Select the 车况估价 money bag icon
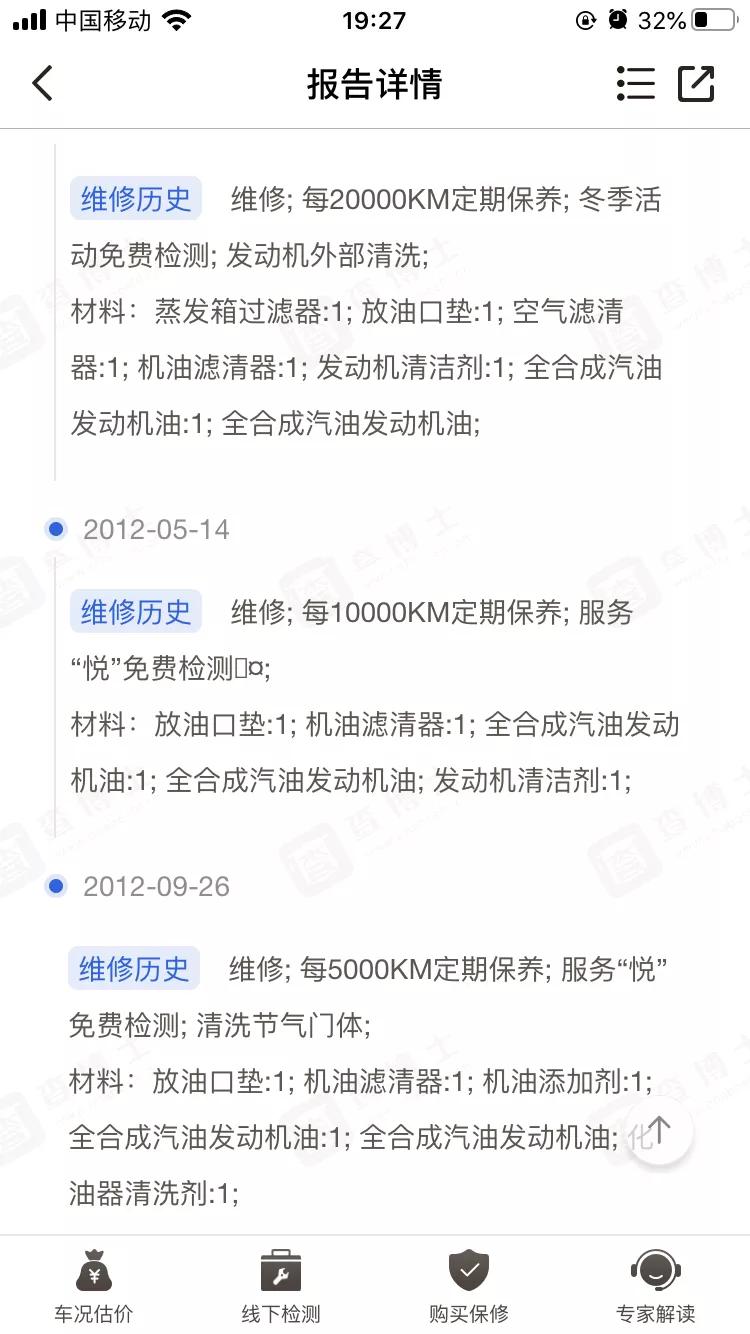This screenshot has width=750, height=1334. [92, 1271]
